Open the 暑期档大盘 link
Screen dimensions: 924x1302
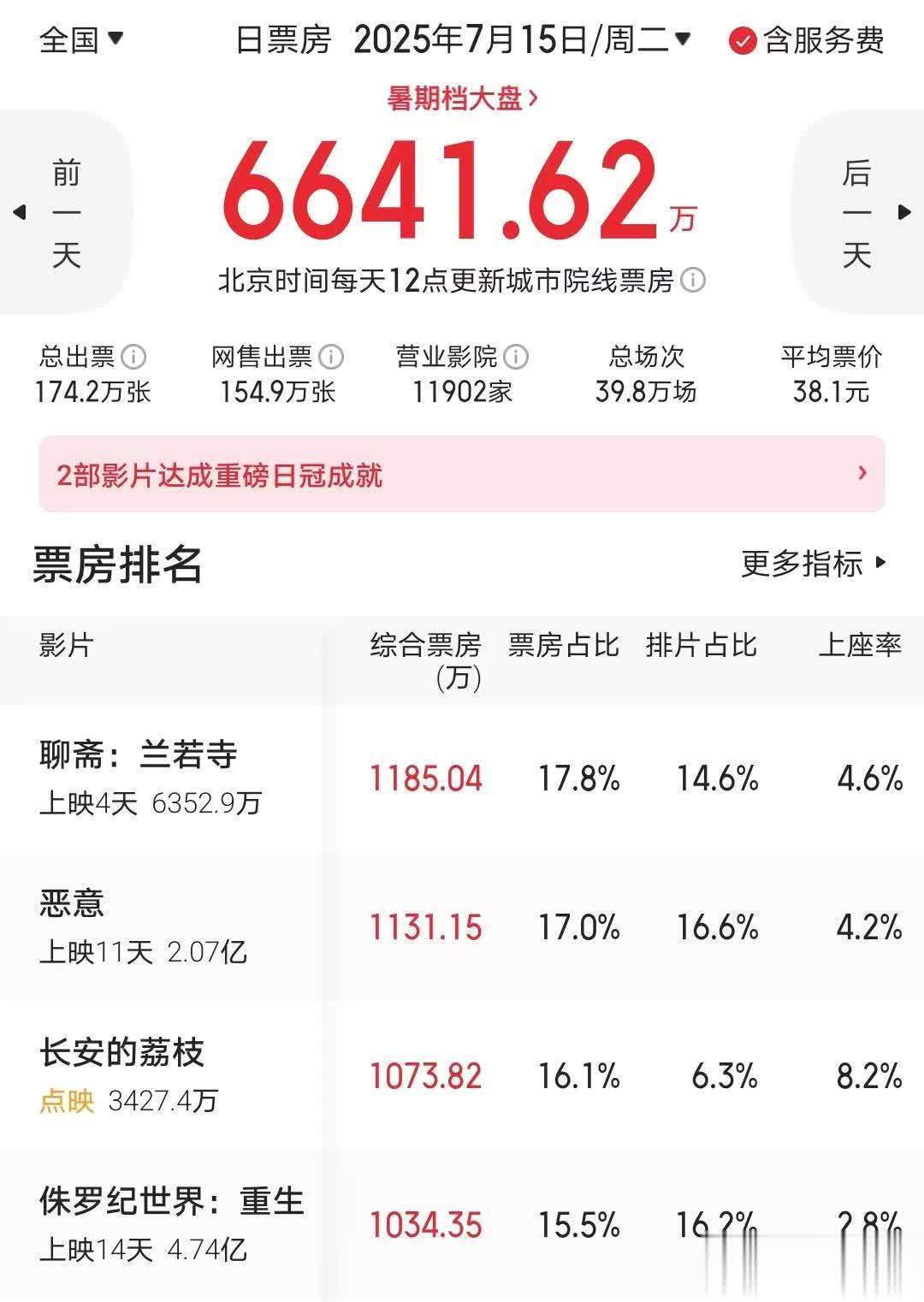462,99
